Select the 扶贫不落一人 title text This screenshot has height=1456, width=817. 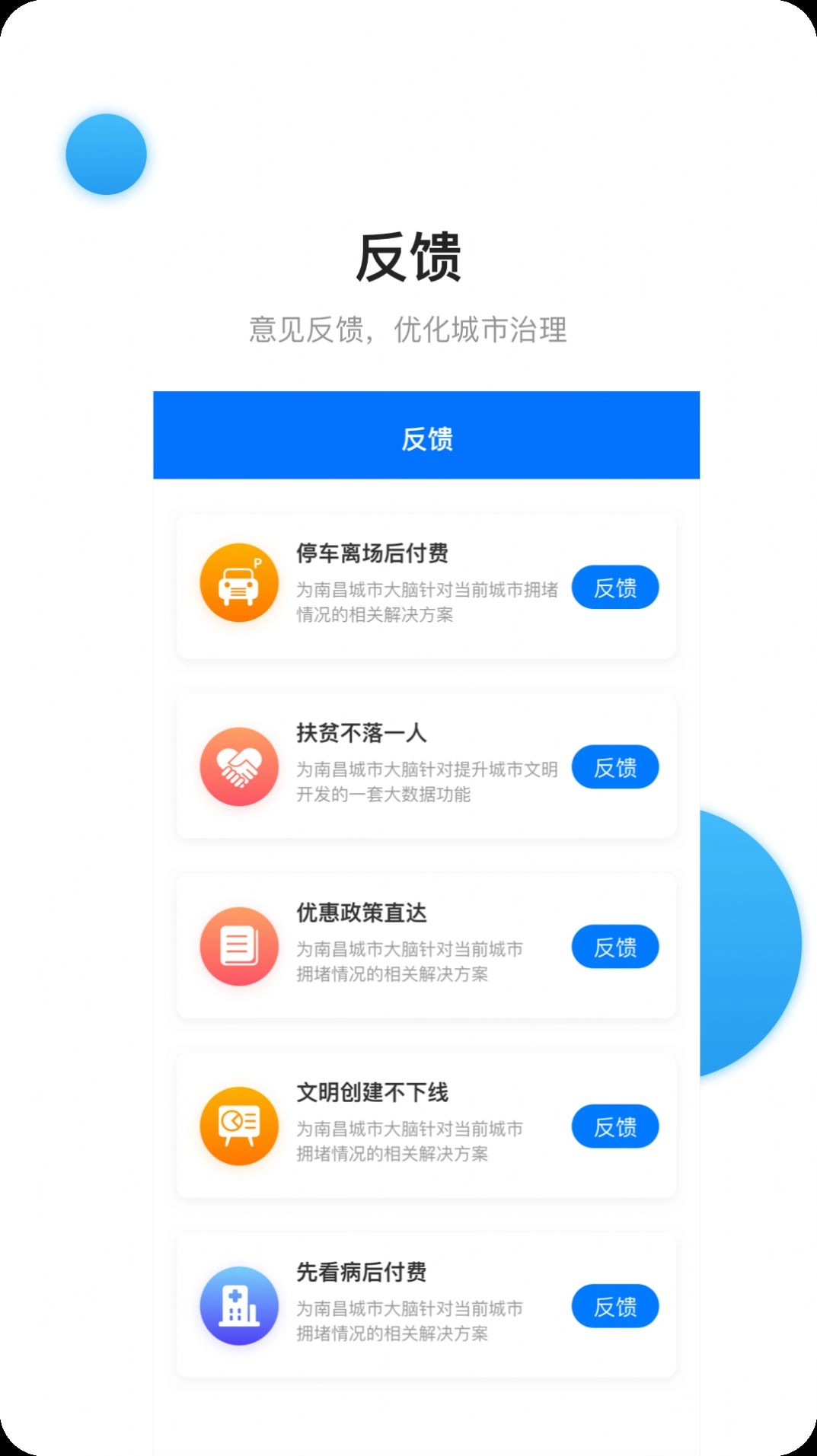point(361,735)
